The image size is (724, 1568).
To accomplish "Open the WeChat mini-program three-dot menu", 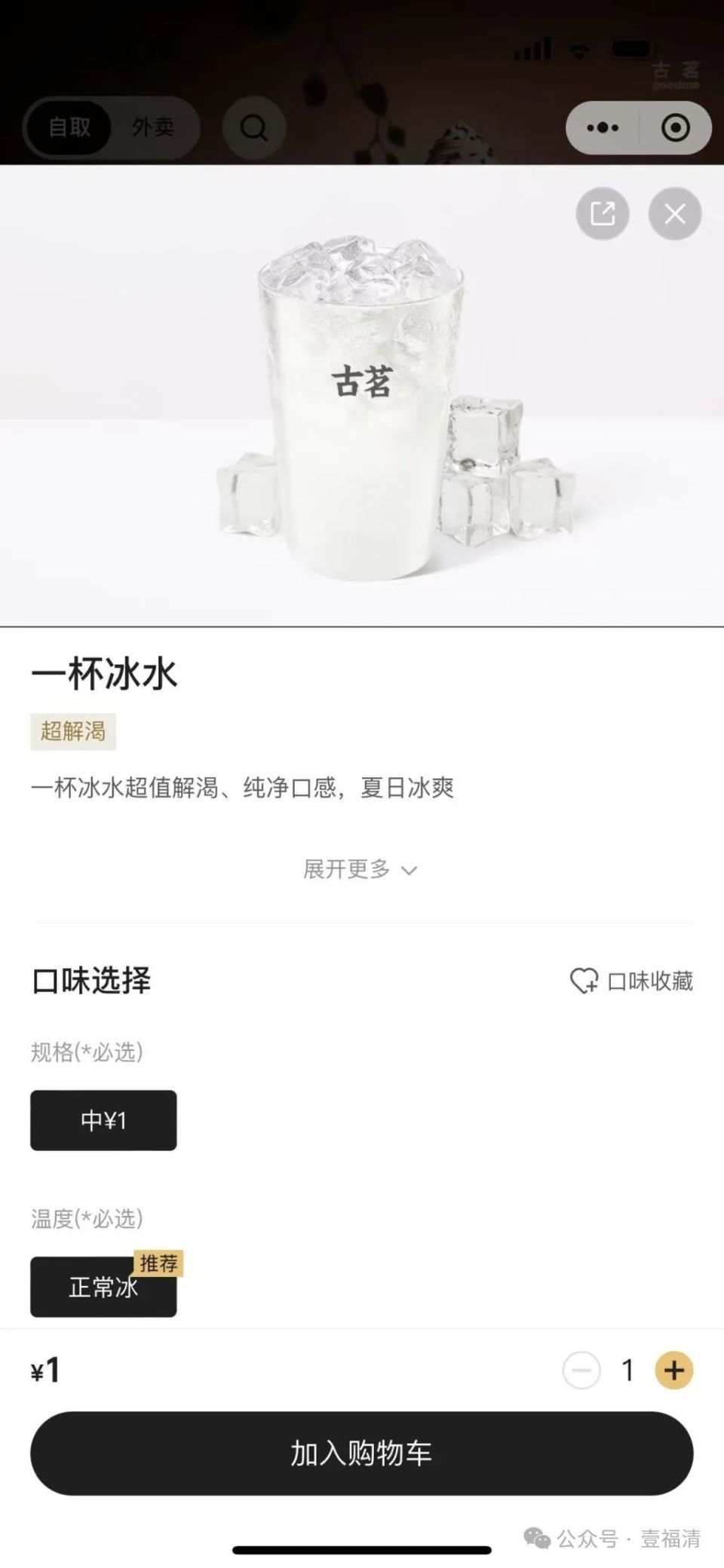I will point(601,128).
